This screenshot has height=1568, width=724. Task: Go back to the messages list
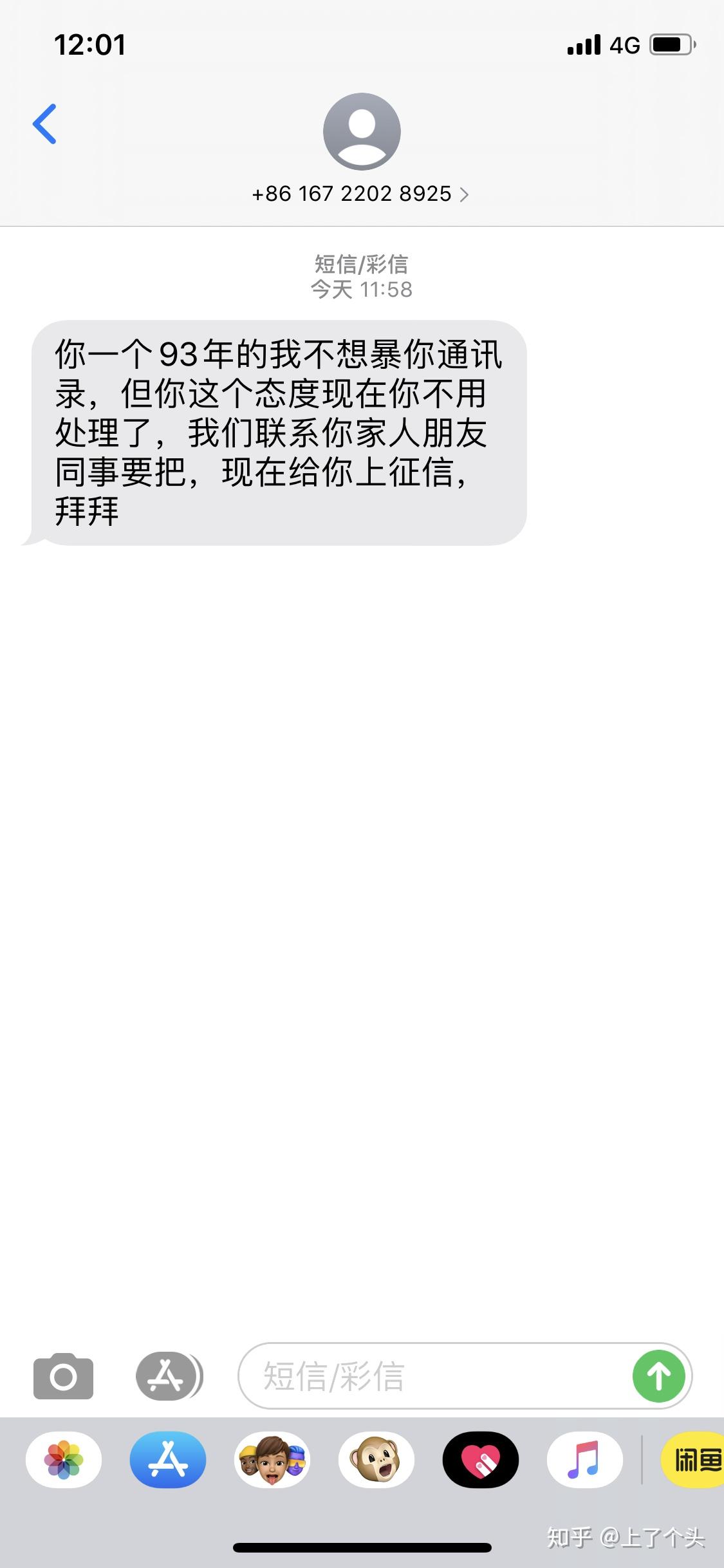pos(45,124)
